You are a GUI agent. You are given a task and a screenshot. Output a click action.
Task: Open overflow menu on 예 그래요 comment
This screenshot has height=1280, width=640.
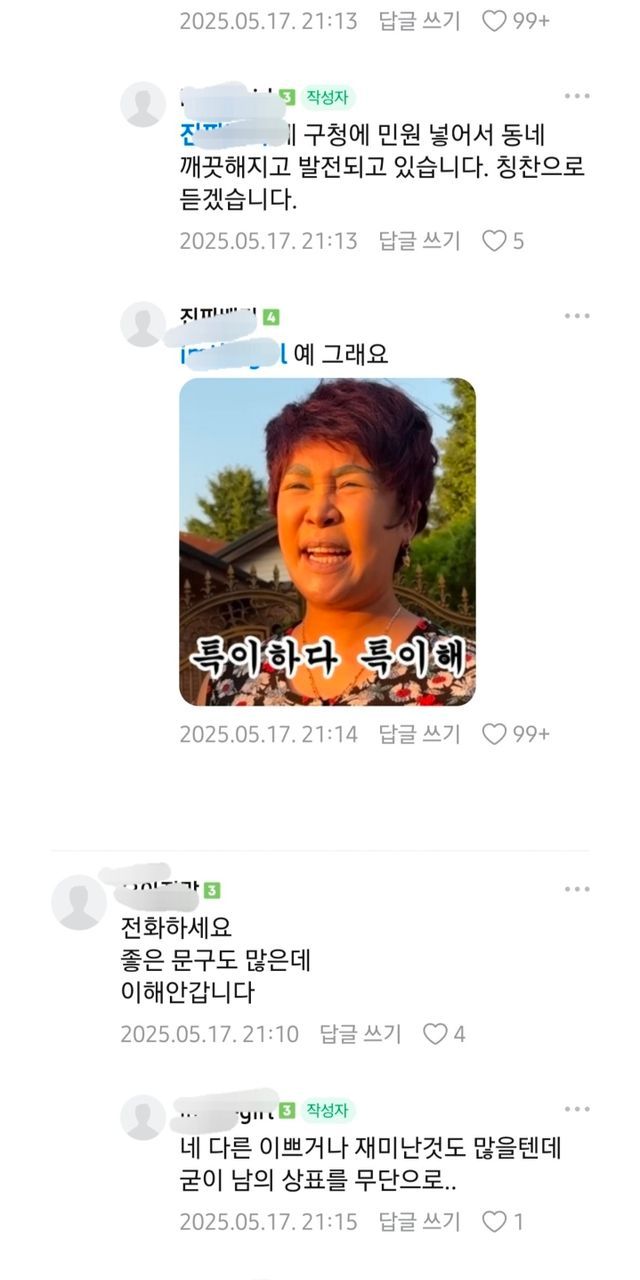point(577,316)
